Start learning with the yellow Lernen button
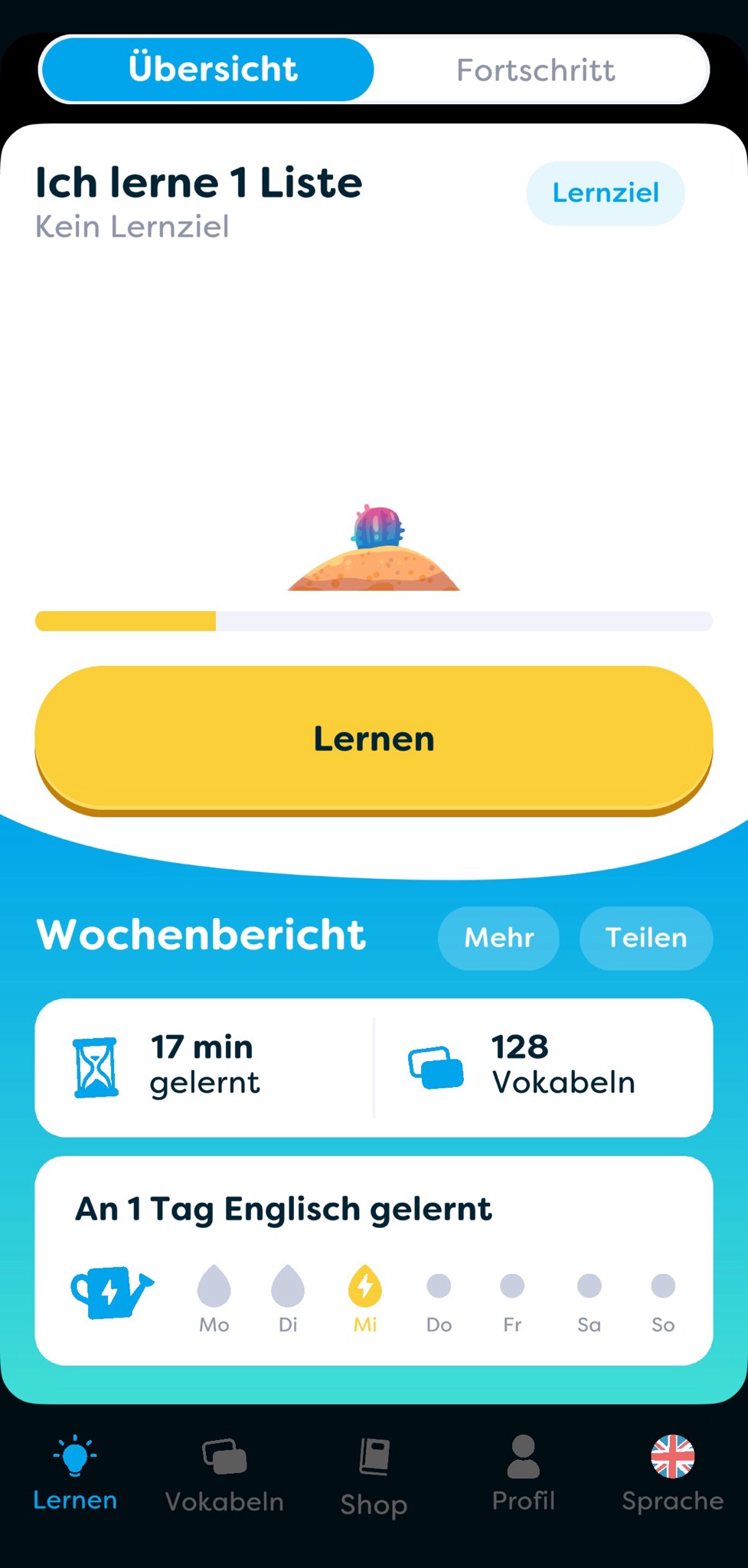The width and height of the screenshot is (748, 1568). pos(374,738)
